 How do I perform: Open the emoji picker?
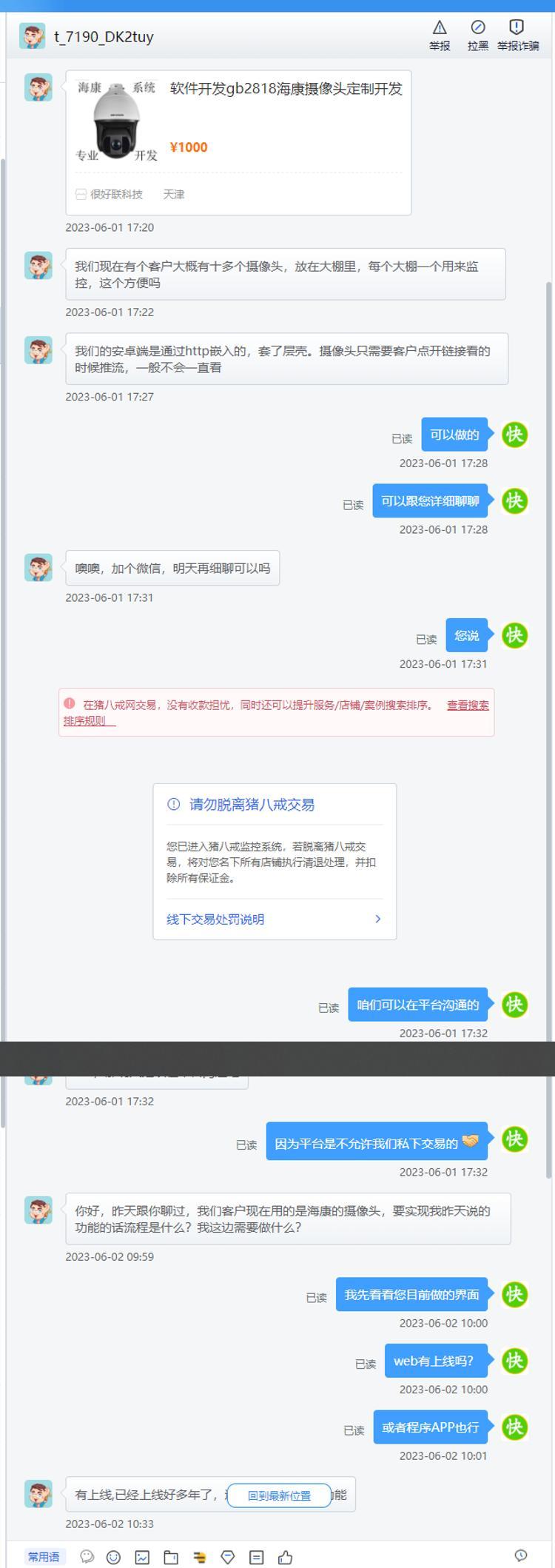[113, 1557]
